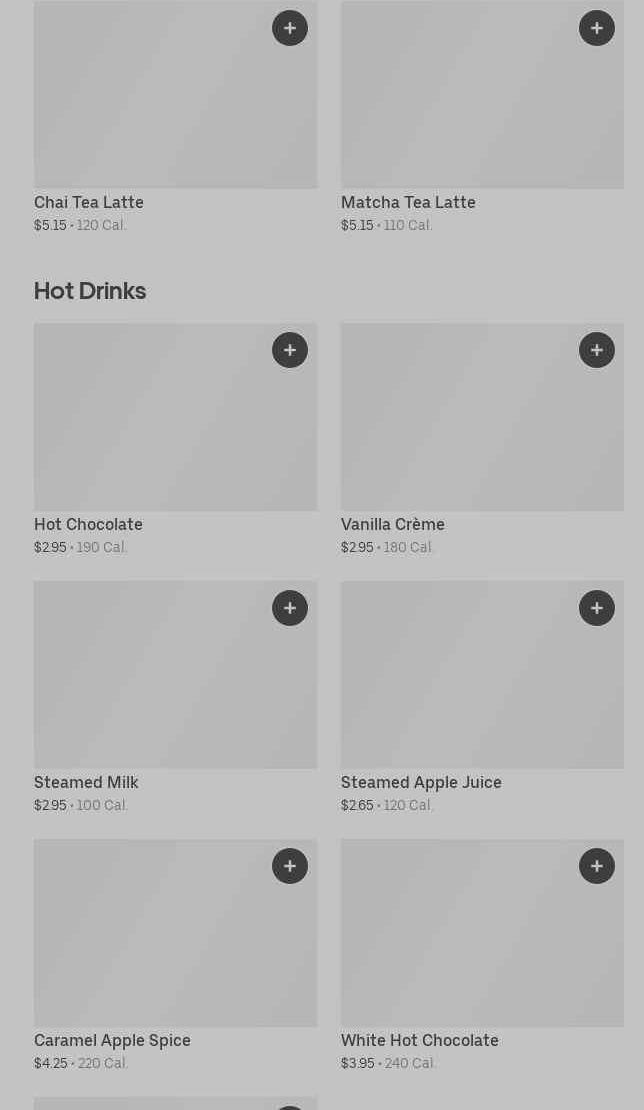View Vanilla Crème item details
Image resolution: width=644 pixels, height=1110 pixels.
(x=483, y=440)
